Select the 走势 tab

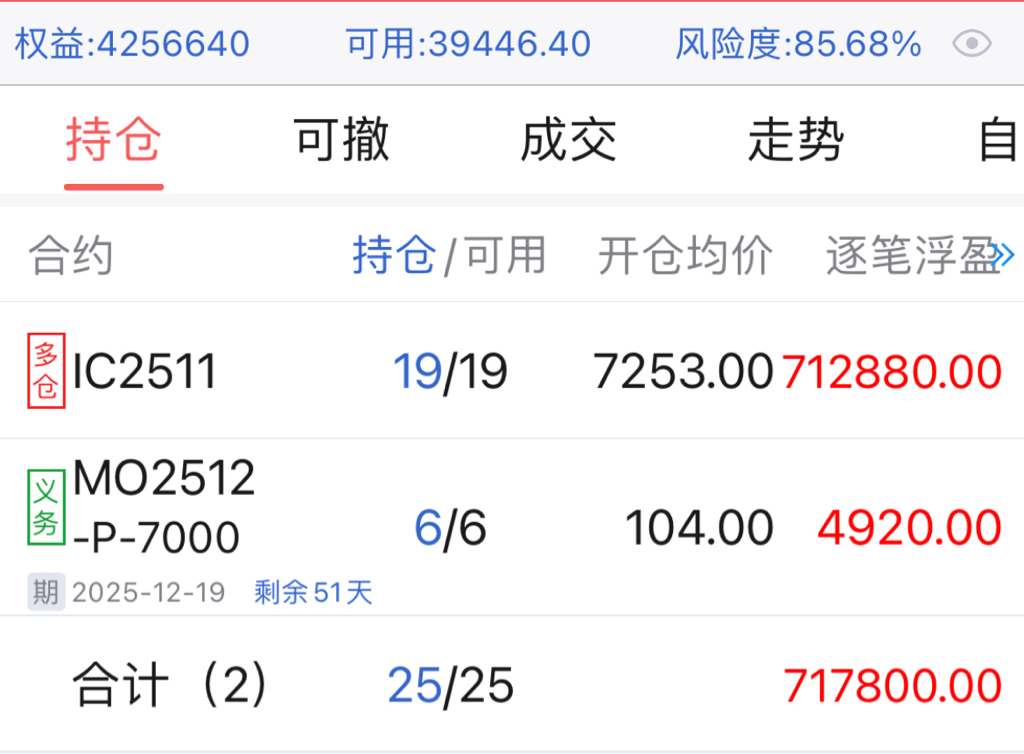click(x=796, y=141)
